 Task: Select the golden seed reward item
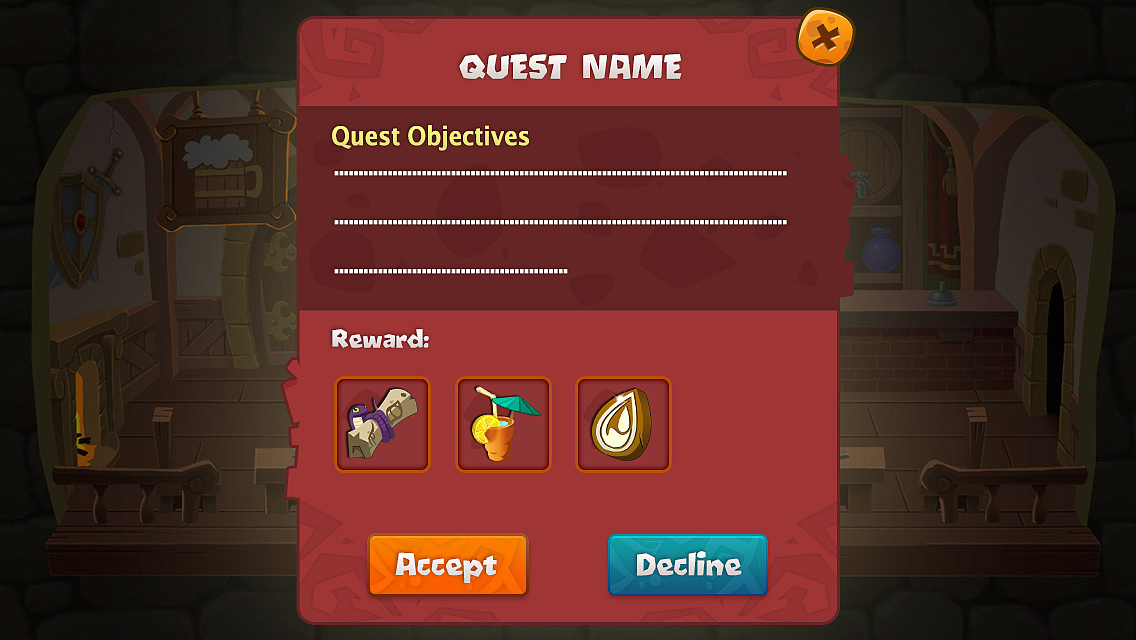tap(623, 424)
